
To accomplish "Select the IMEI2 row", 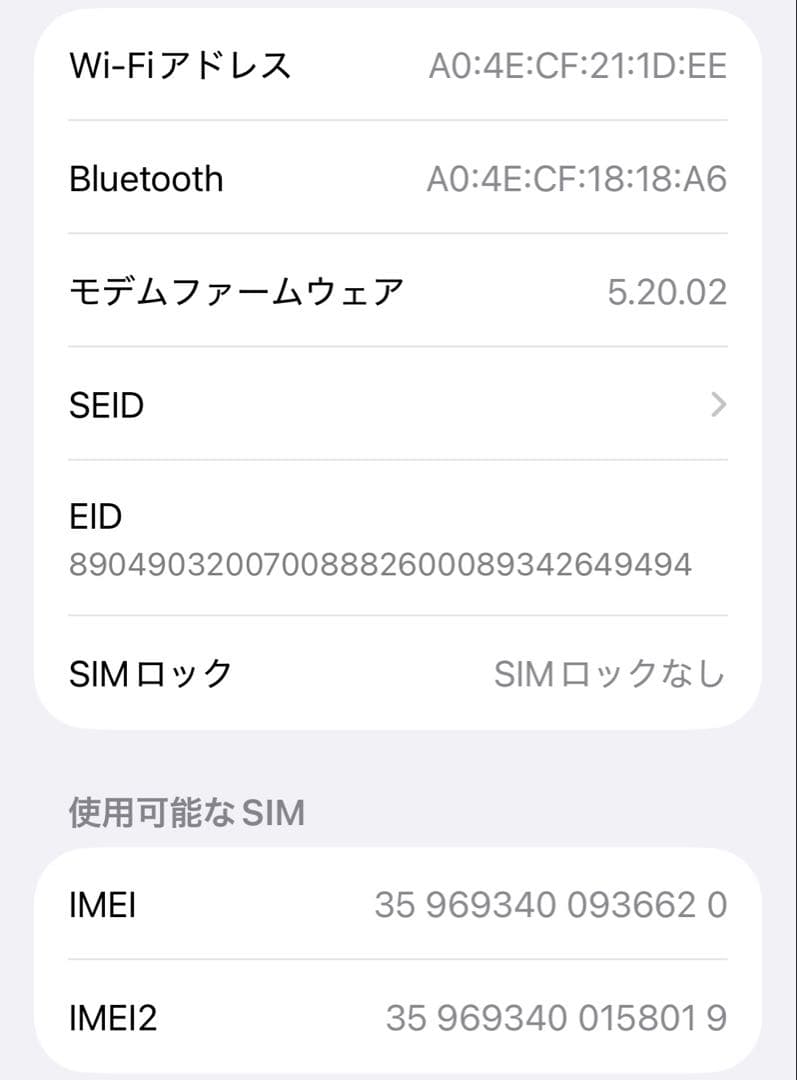I will coord(398,1017).
